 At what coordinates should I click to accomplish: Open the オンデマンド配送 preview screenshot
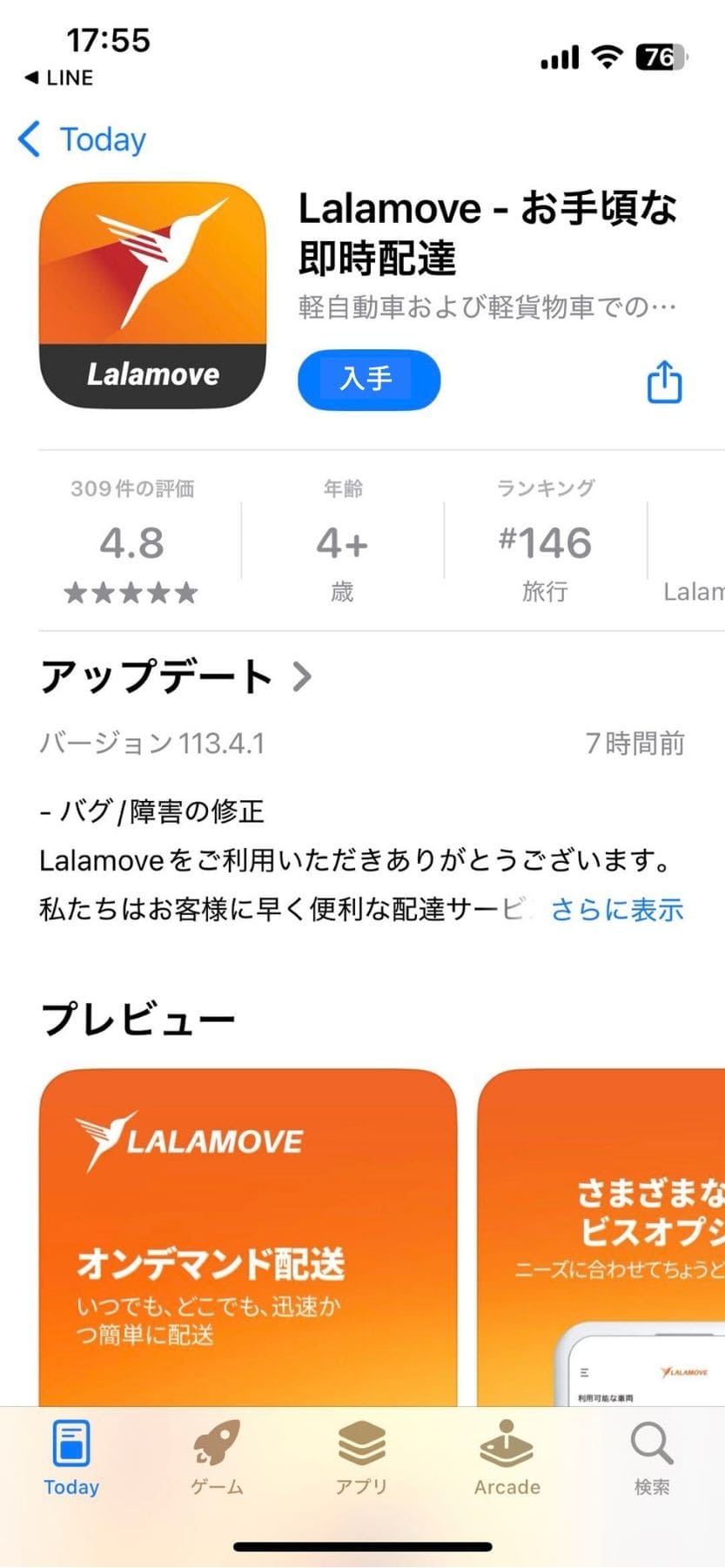coord(248,1236)
